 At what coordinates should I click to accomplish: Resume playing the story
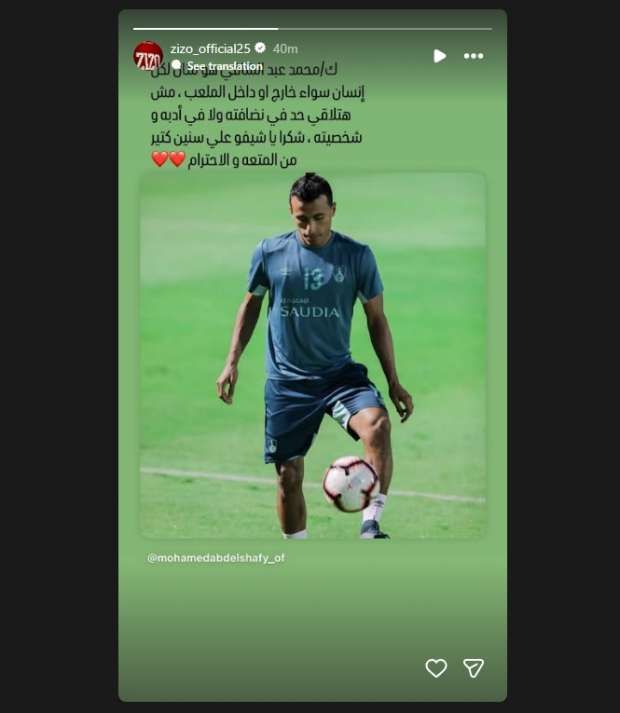point(440,56)
